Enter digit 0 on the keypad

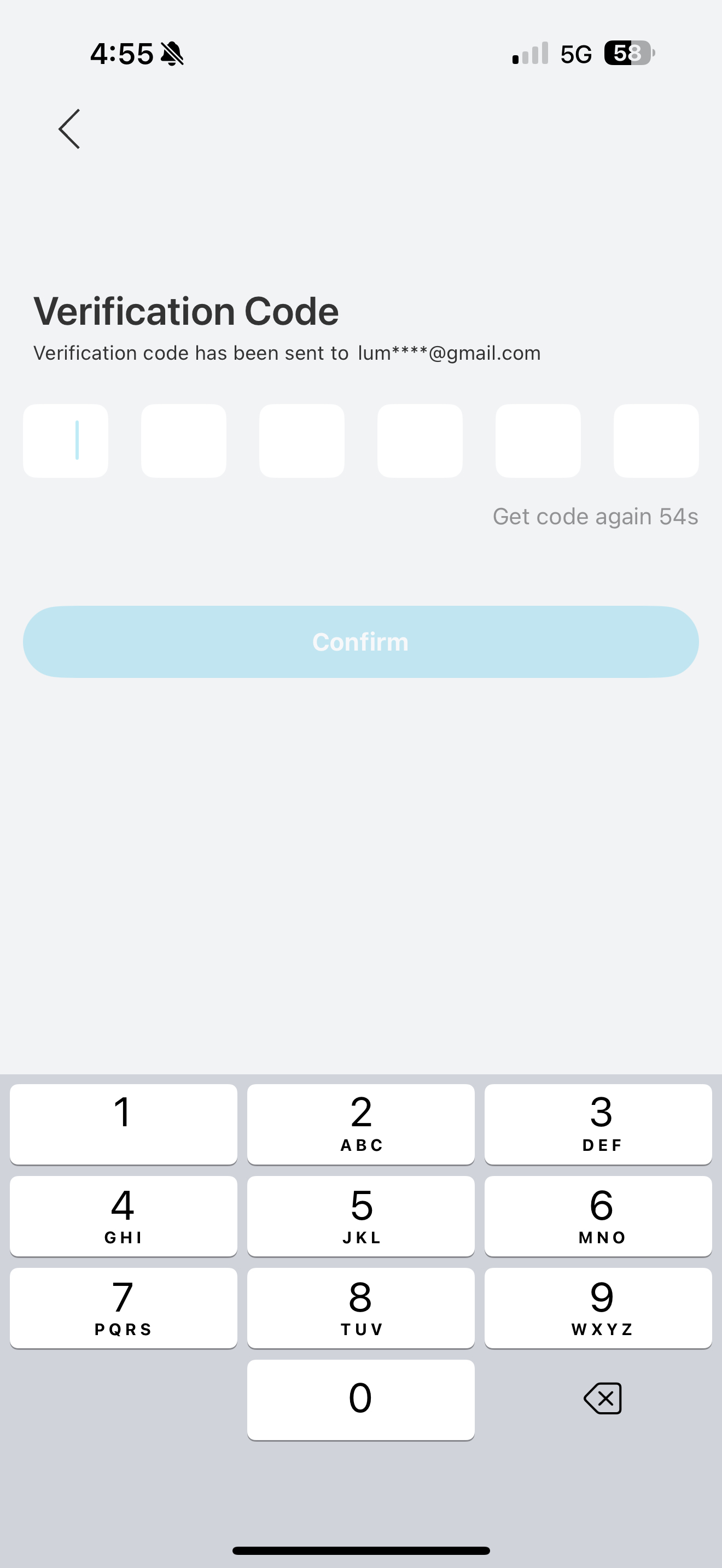click(x=360, y=1400)
